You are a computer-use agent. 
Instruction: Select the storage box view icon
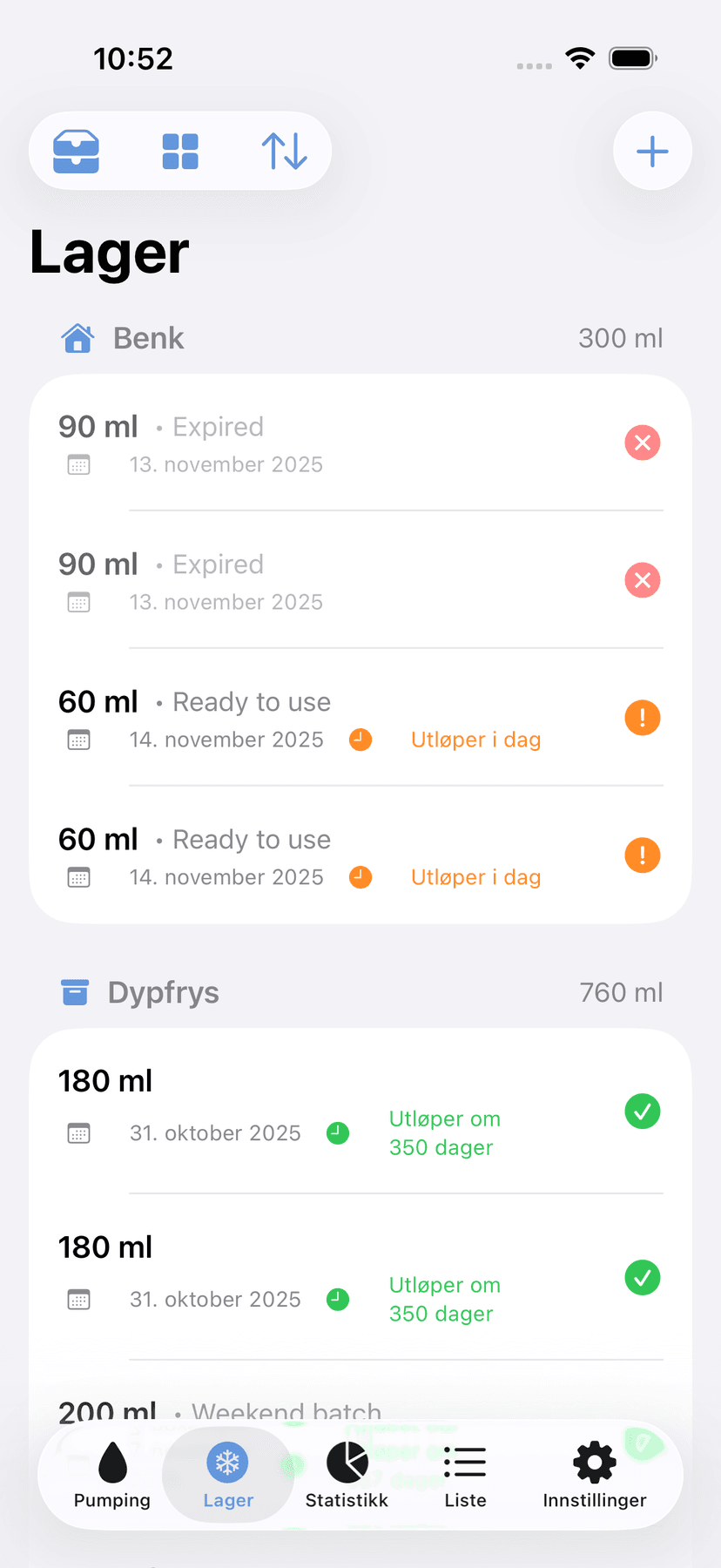77,151
